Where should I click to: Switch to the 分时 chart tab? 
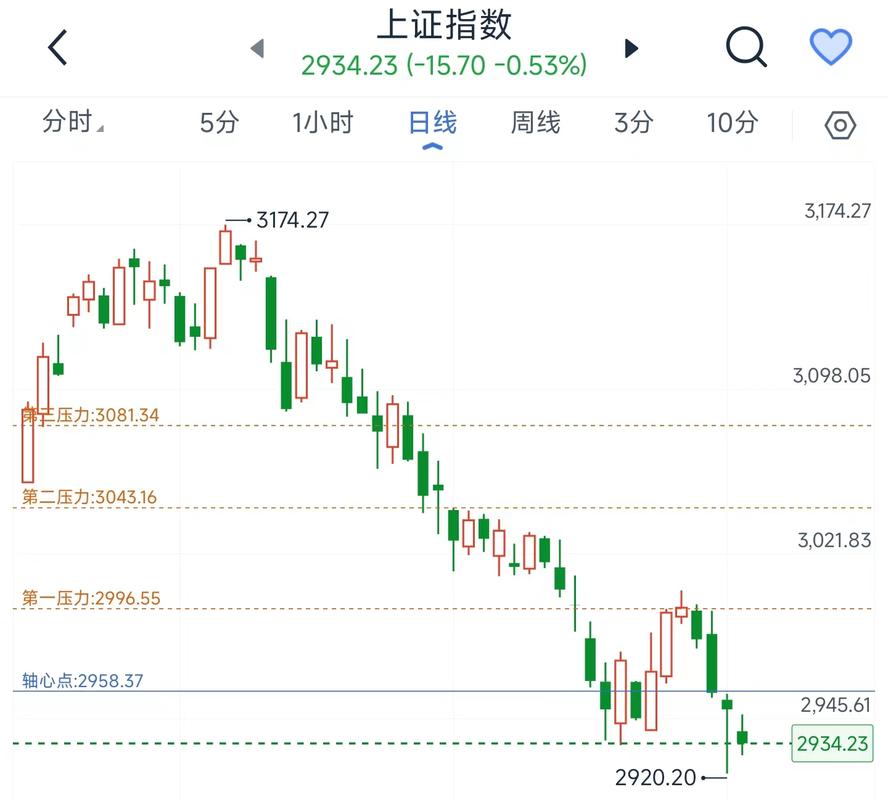pyautogui.click(x=70, y=123)
